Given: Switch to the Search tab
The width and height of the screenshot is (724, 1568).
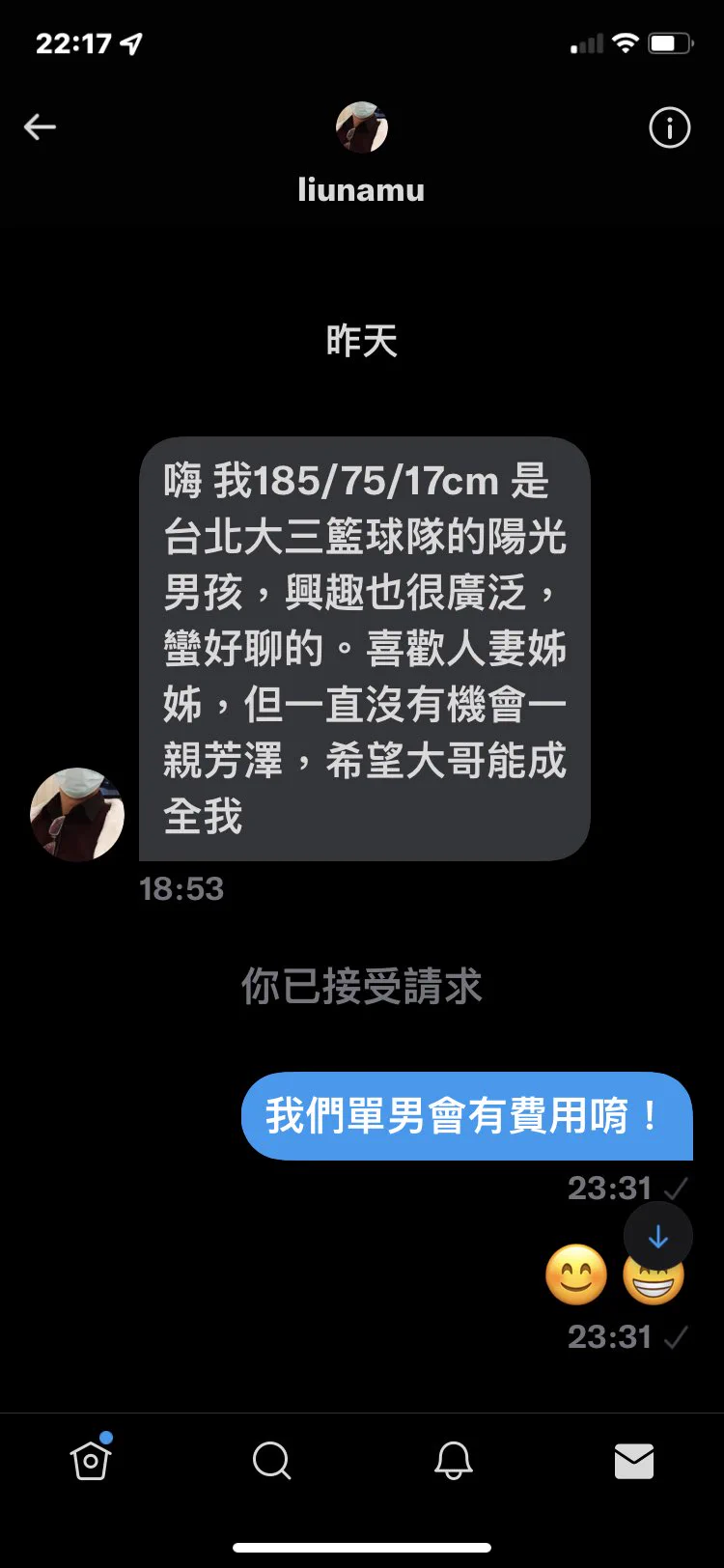Looking at the screenshot, I should click(271, 1461).
